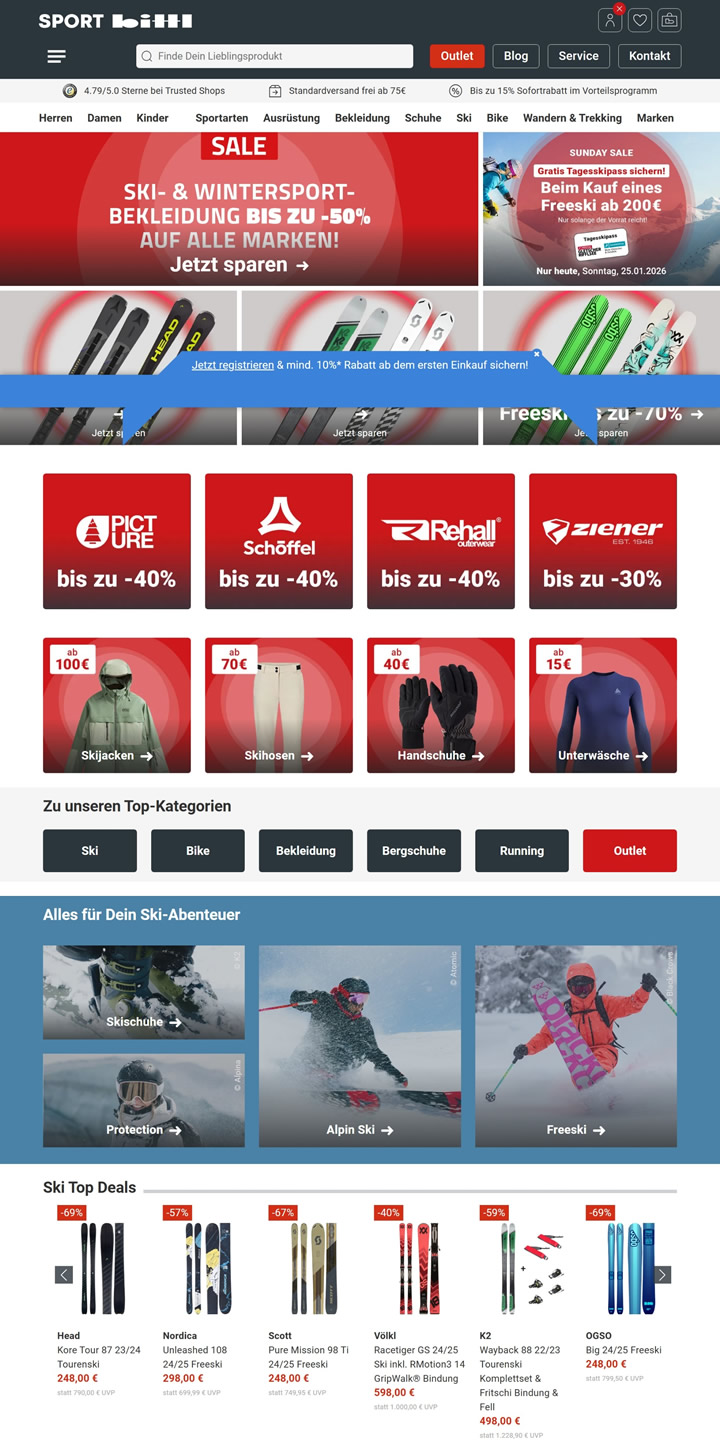Image resolution: width=720 pixels, height=1448 pixels.
Task: Open the wishlist heart icon
Action: (x=640, y=20)
